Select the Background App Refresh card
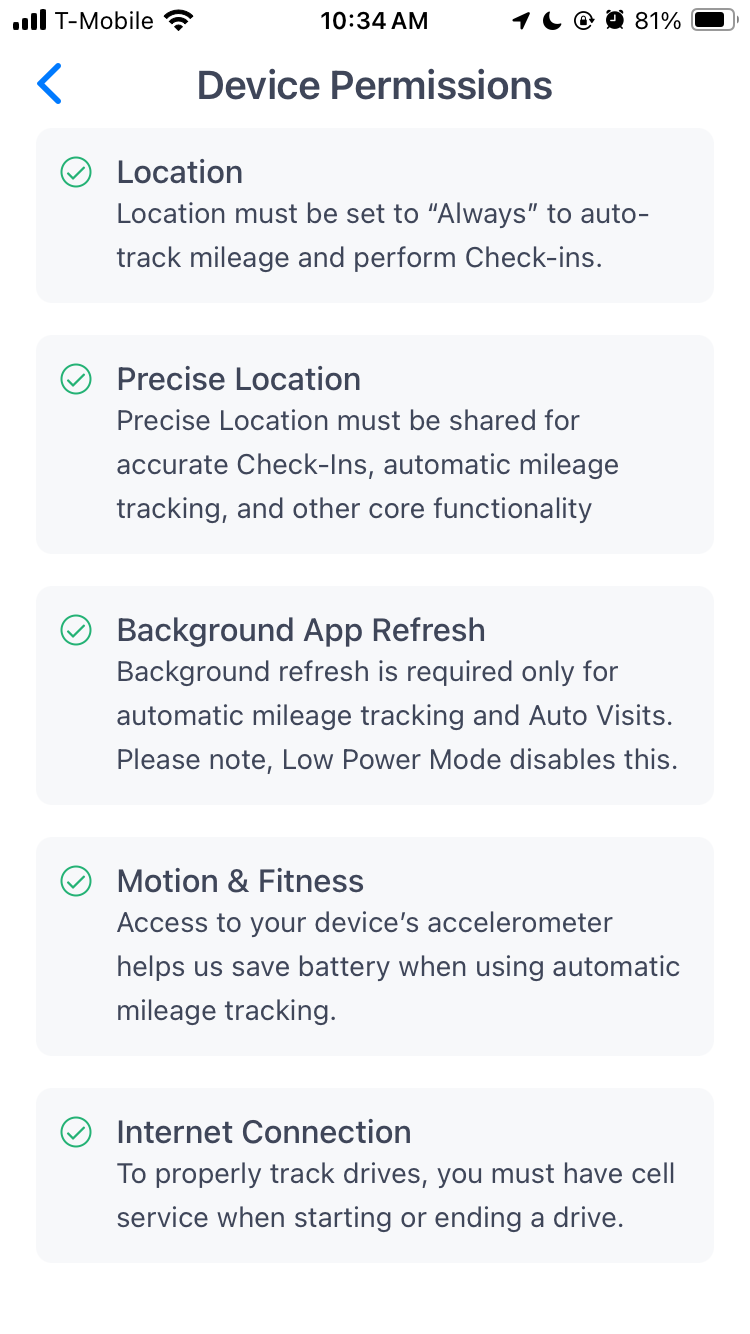Screen dimensions: 750x1334 375,695
